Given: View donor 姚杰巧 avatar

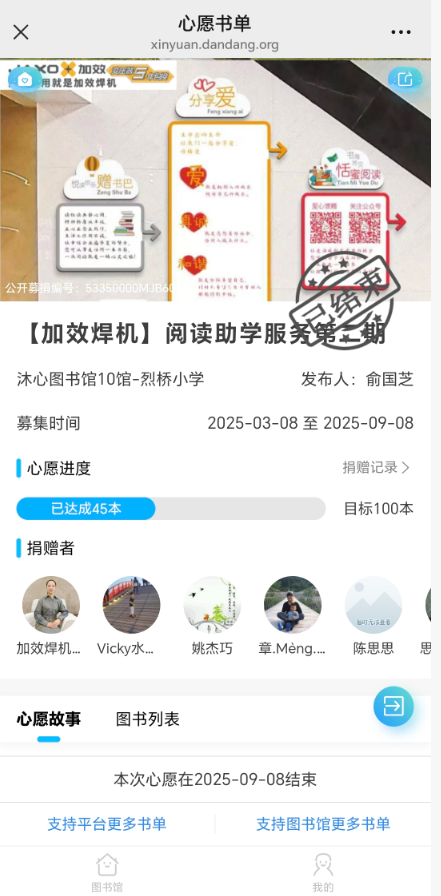Looking at the screenshot, I should pyautogui.click(x=212, y=605).
